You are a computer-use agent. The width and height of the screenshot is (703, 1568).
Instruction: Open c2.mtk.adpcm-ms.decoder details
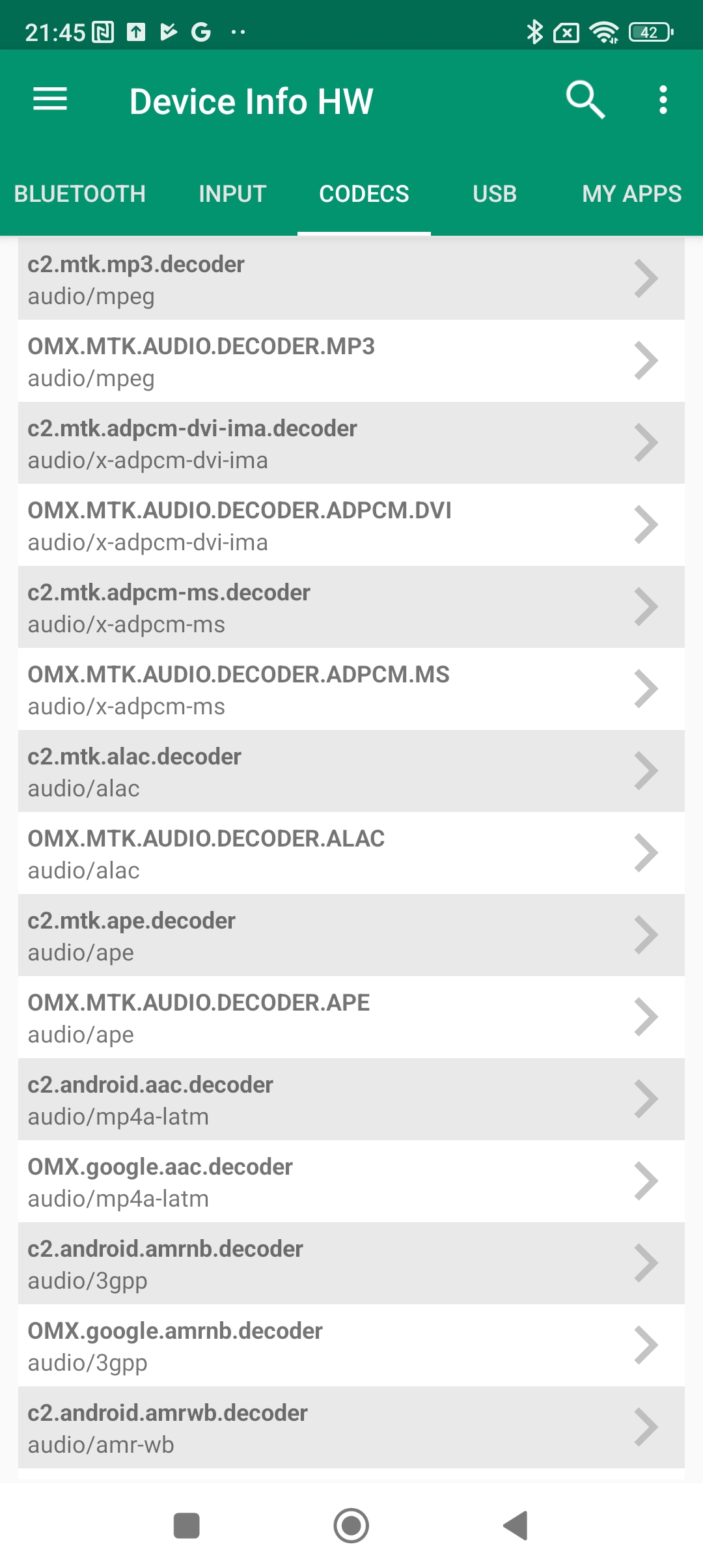tap(351, 608)
